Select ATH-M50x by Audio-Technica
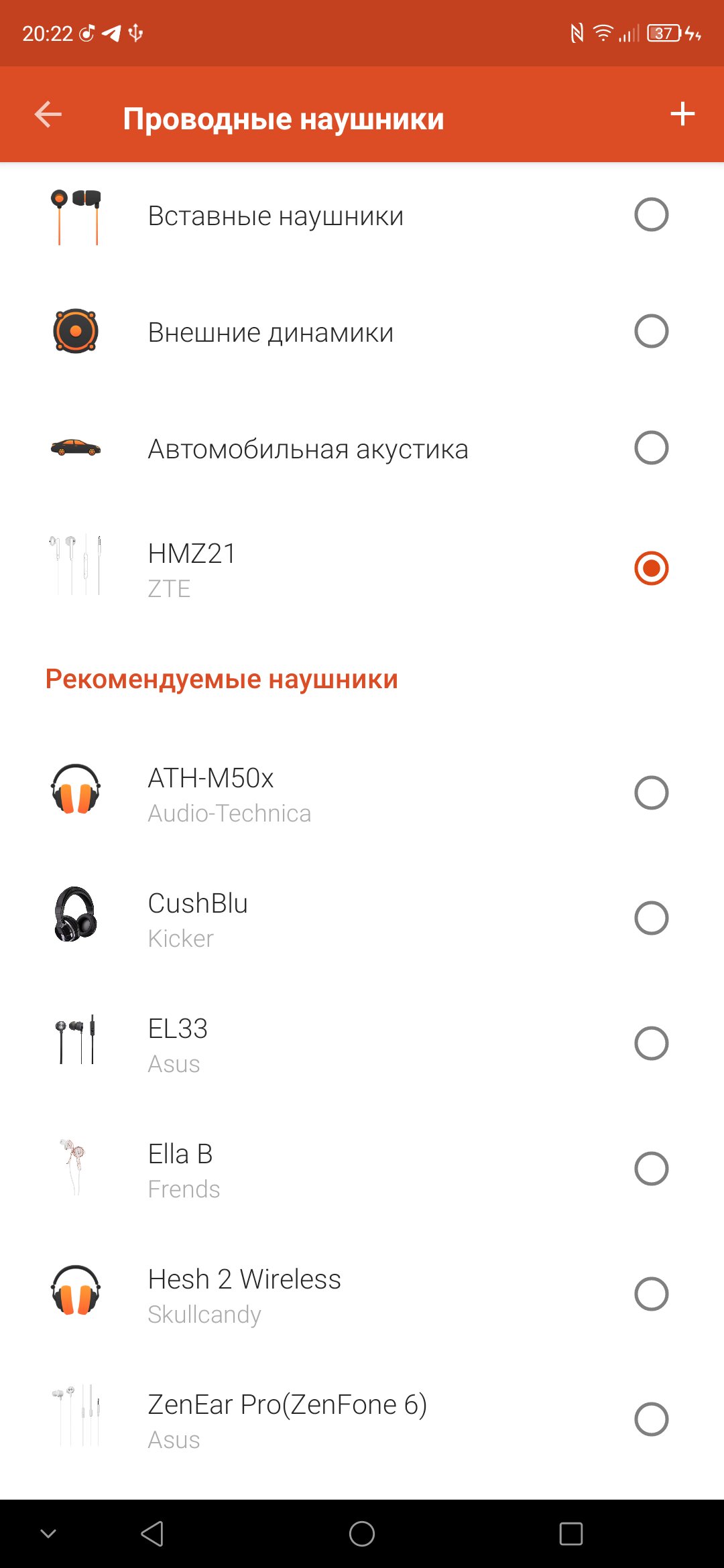This screenshot has width=724, height=1568. tap(362, 793)
